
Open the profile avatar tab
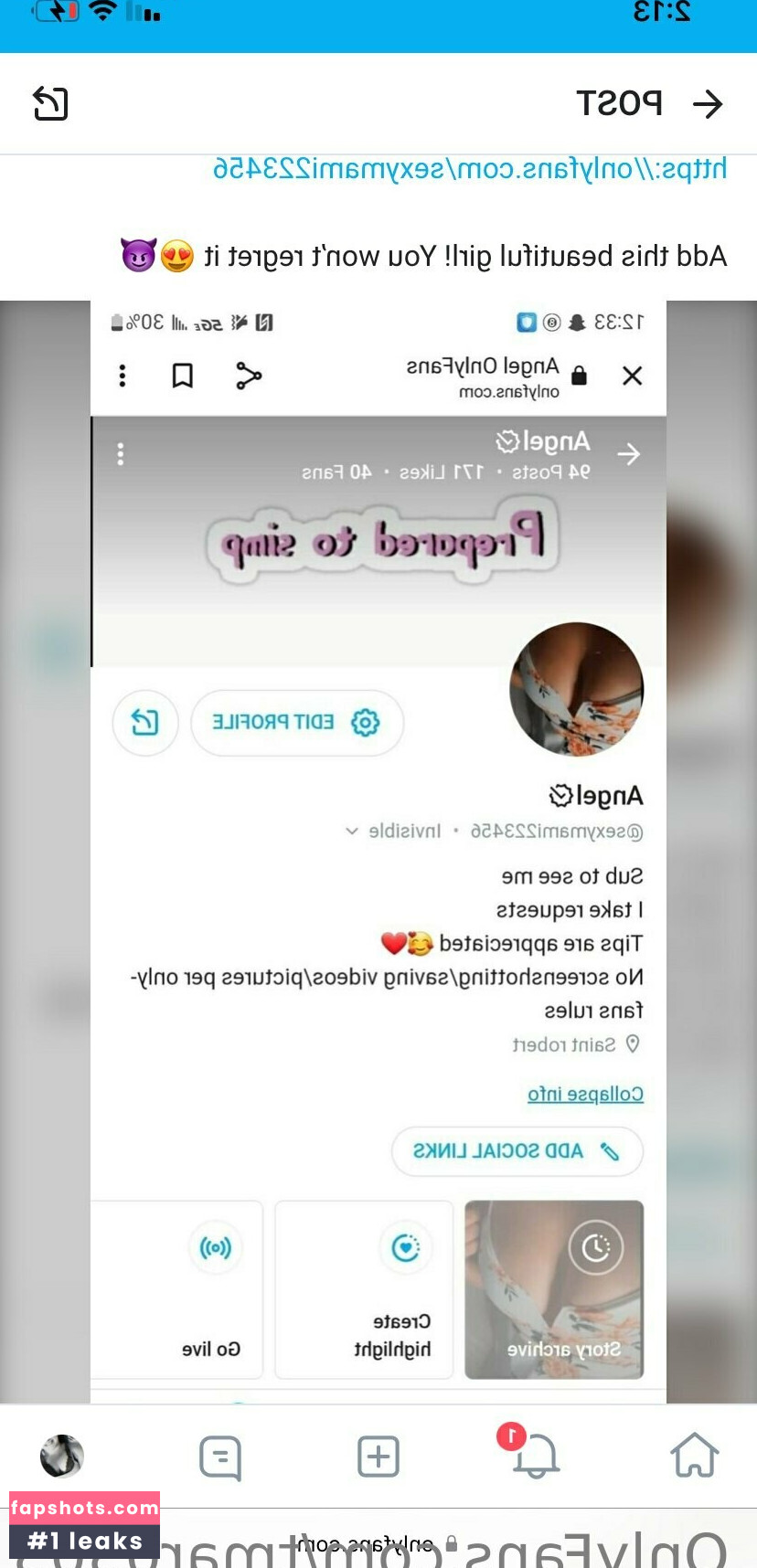pyautogui.click(x=62, y=1456)
